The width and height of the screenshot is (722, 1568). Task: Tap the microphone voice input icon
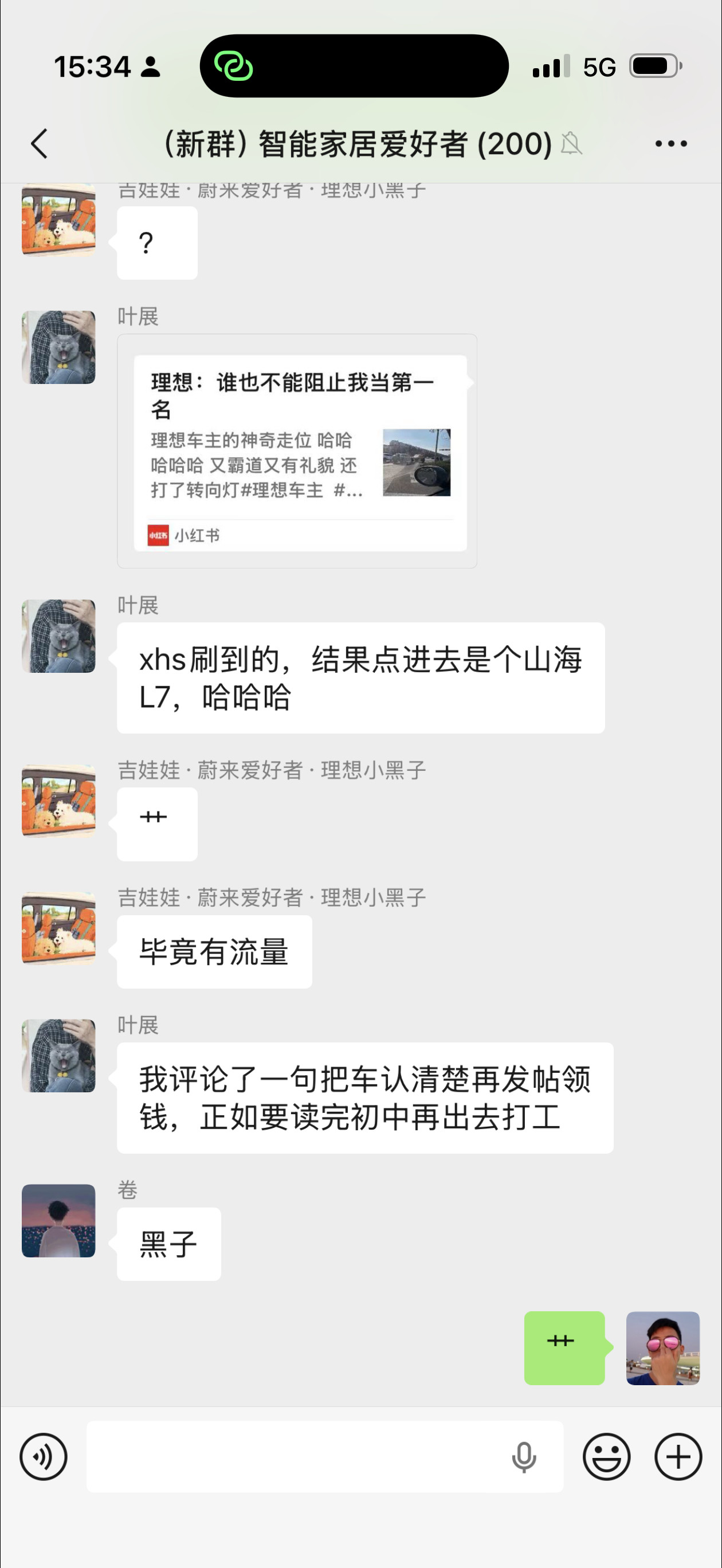(x=524, y=1457)
